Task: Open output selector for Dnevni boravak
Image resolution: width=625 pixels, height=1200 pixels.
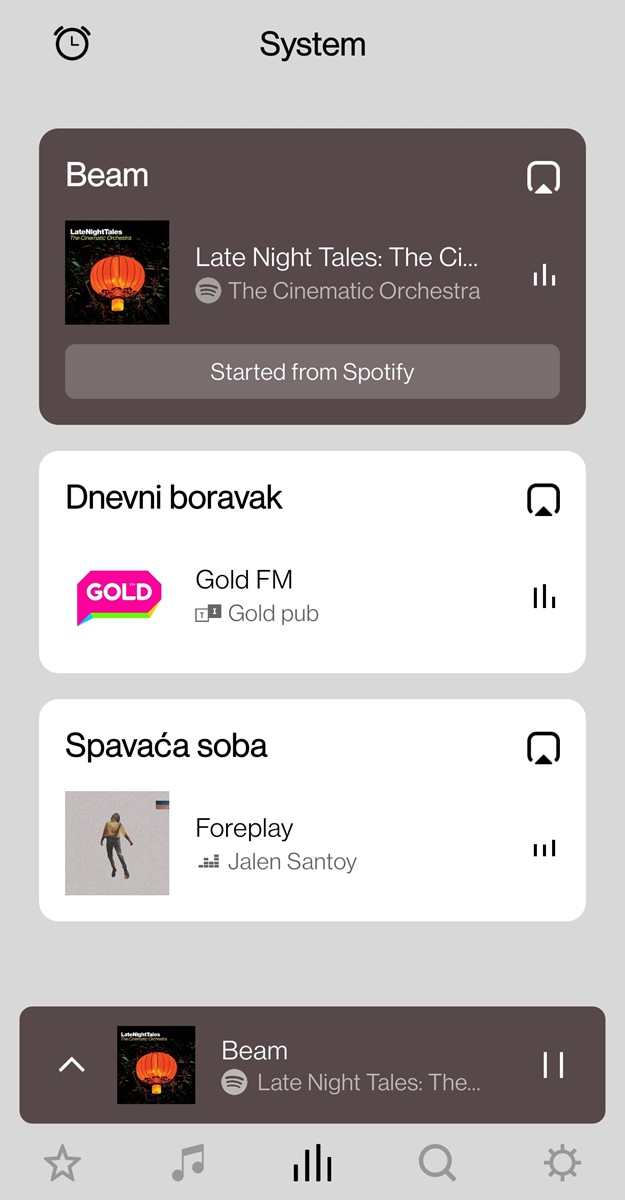Action: click(543, 499)
